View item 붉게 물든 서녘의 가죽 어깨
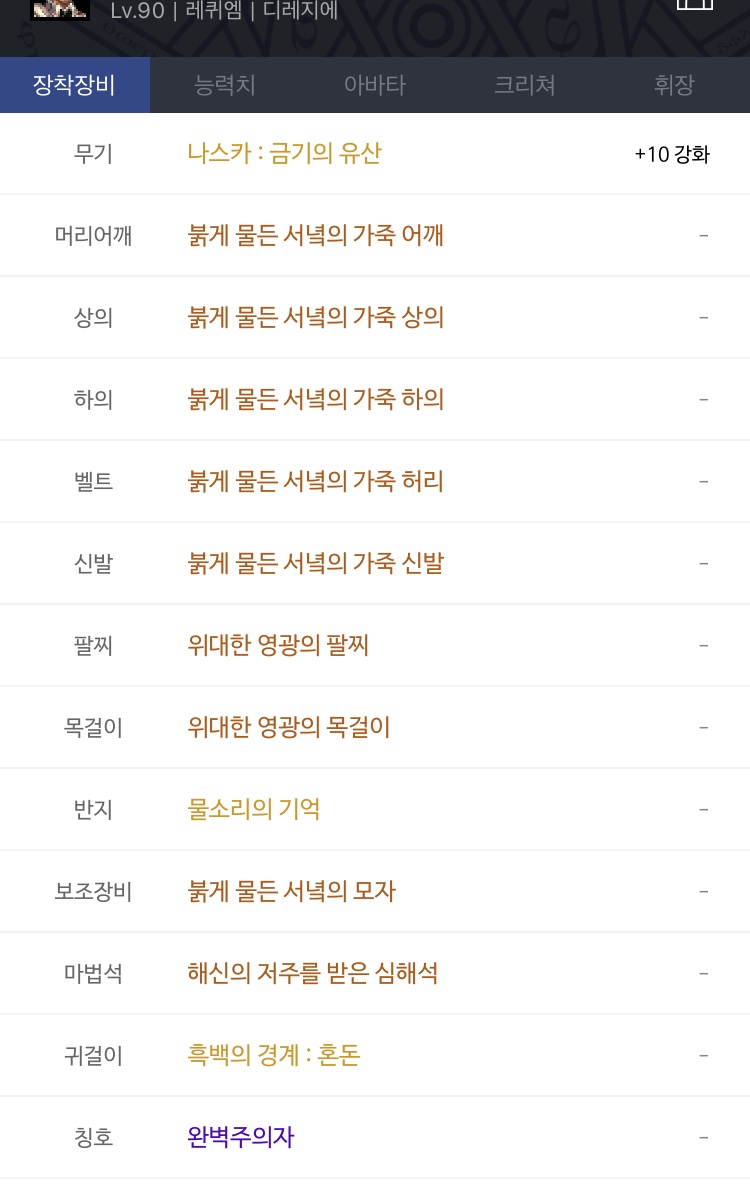The image size is (750, 1201). [x=316, y=235]
